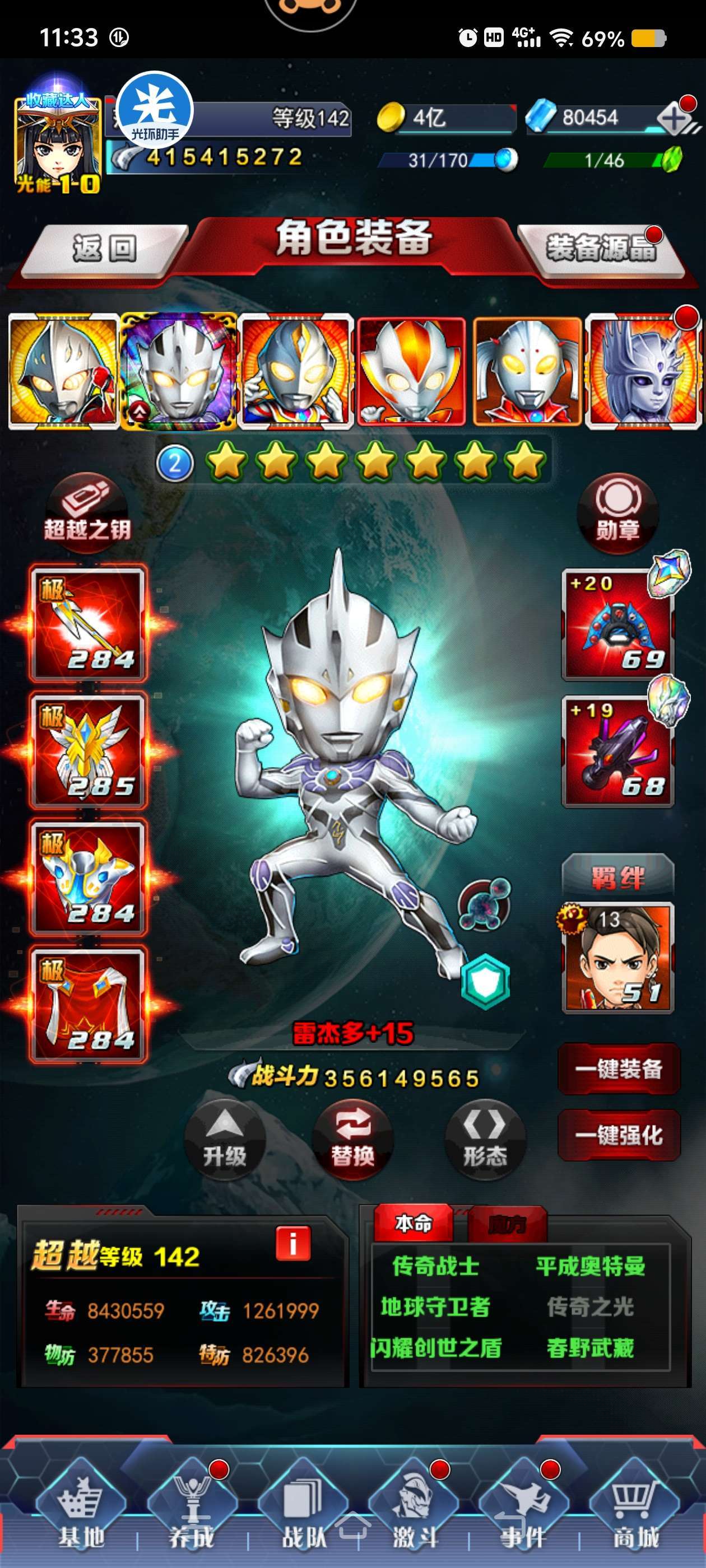Select the +20 equipment slot numbered 69
706x1568 pixels.
tap(617, 625)
